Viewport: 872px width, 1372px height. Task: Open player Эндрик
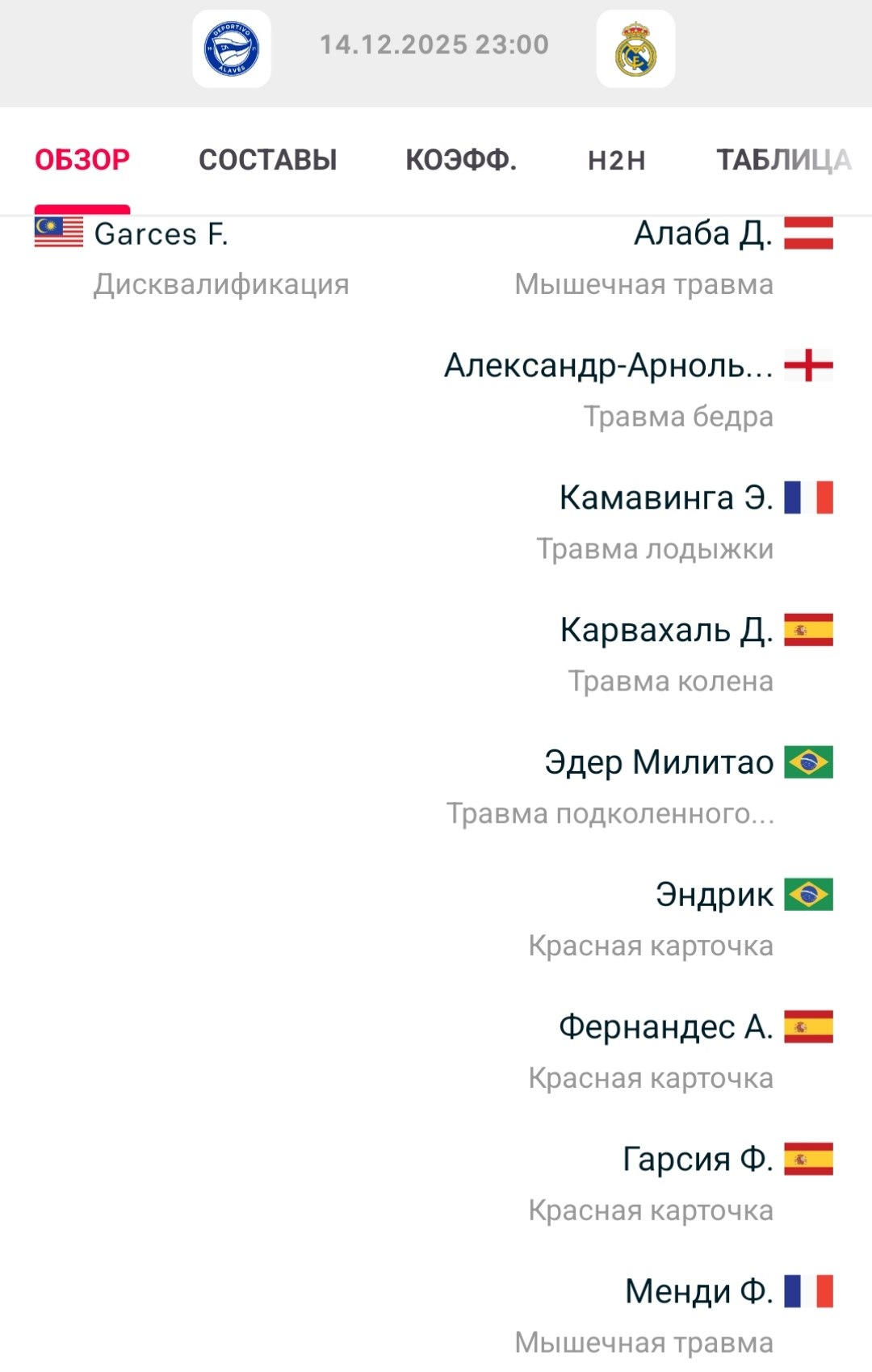(715, 895)
